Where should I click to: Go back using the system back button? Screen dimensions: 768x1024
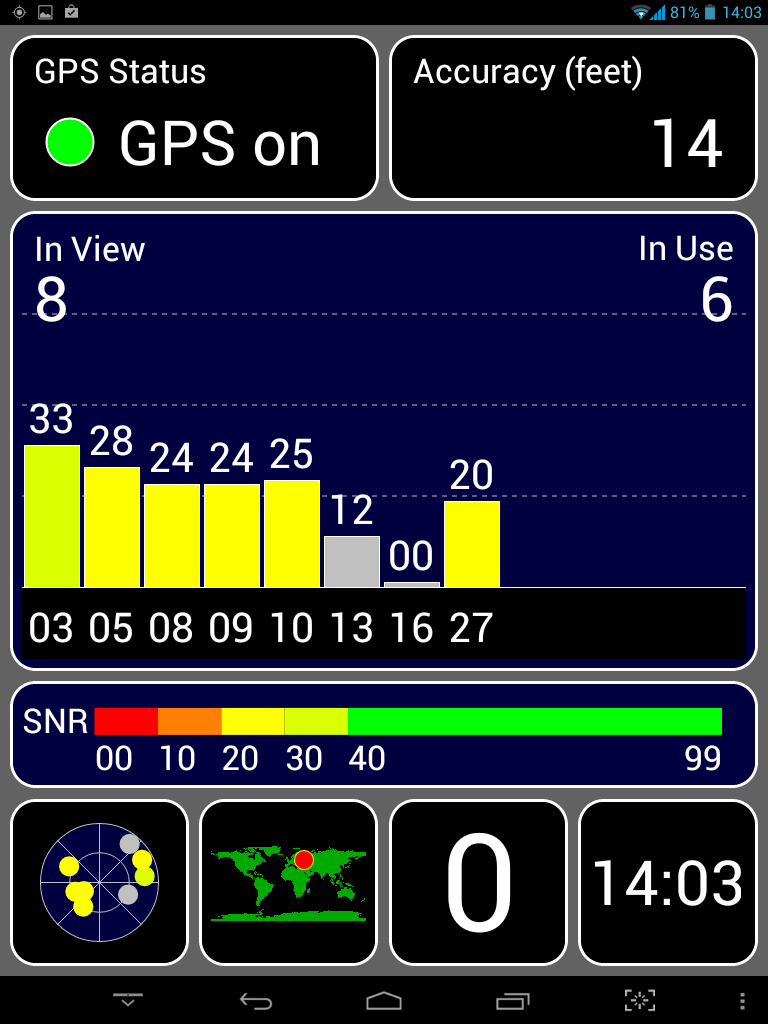click(256, 1000)
